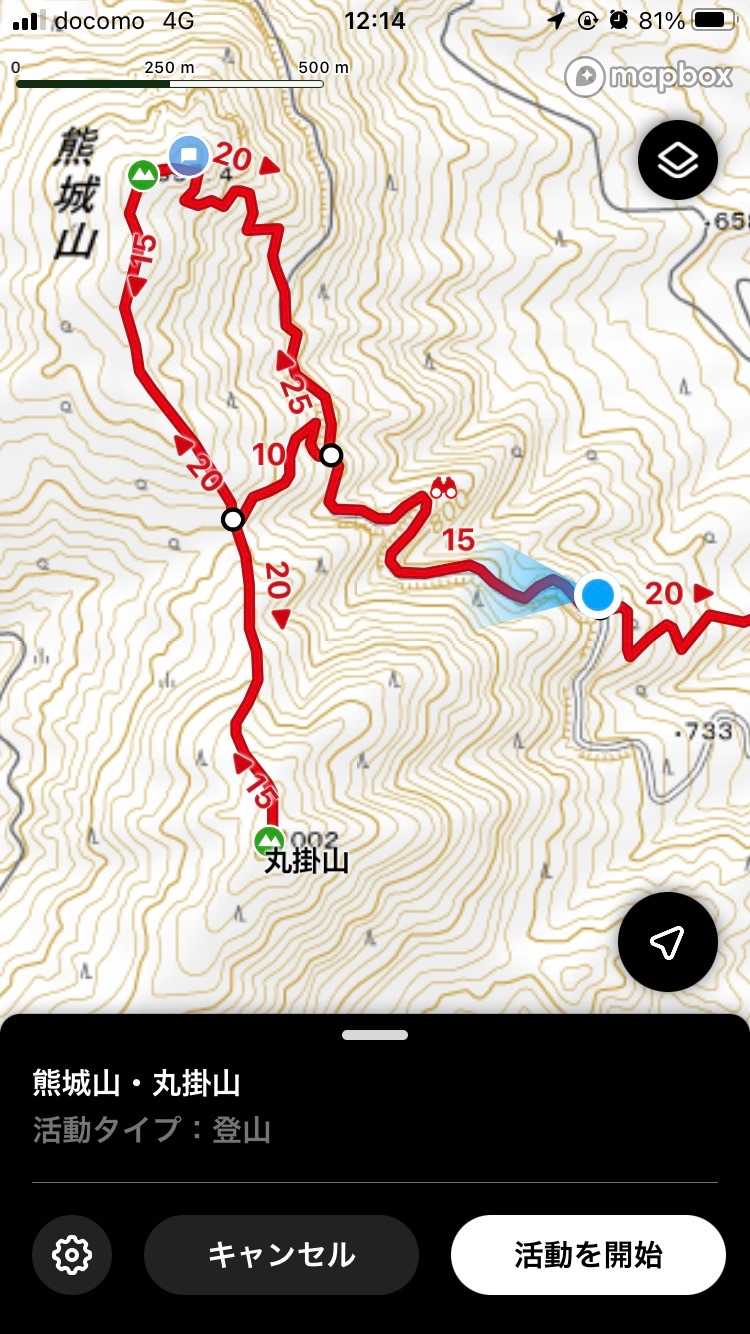Tap the binoculars viewpoint marker
This screenshot has height=1334, width=750.
click(444, 488)
